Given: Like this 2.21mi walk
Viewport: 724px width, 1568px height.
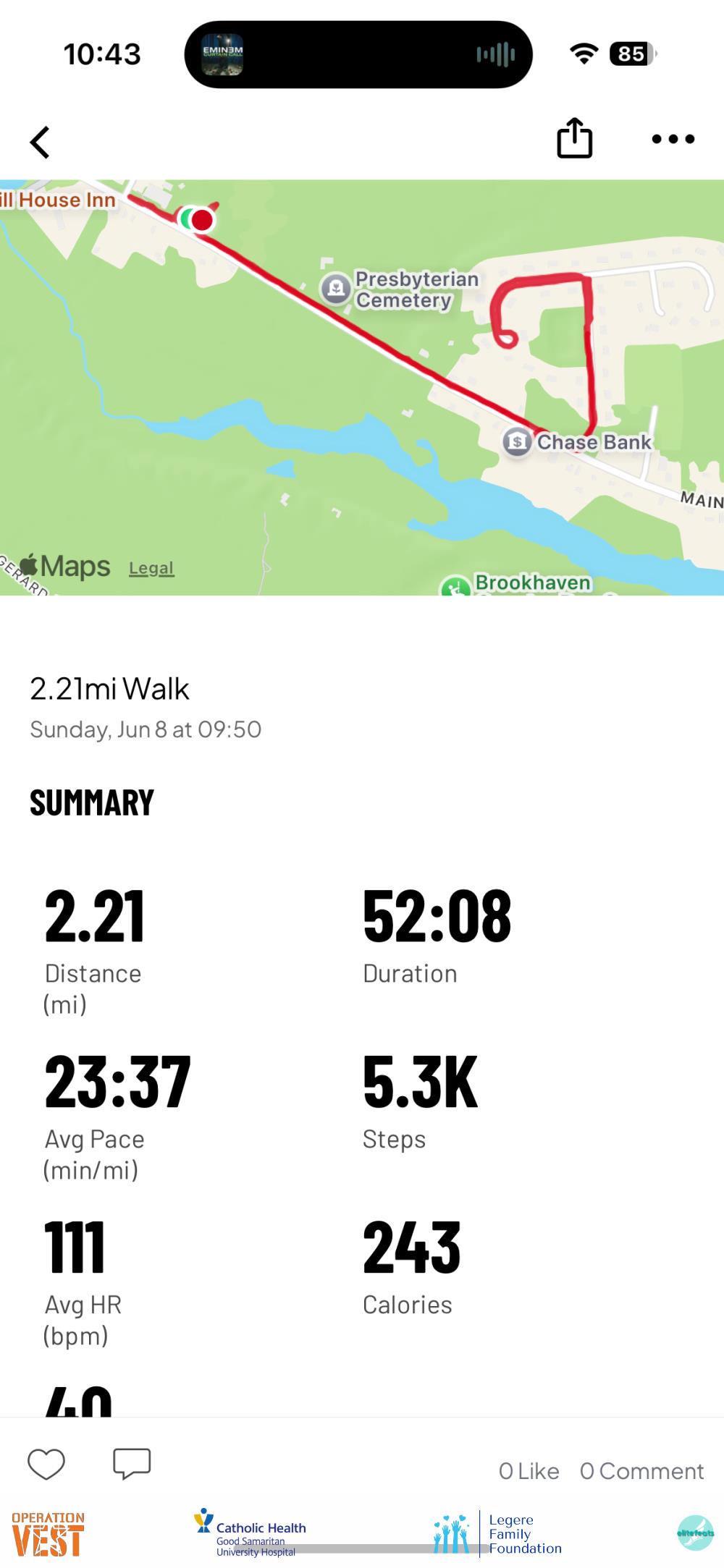Looking at the screenshot, I should coord(46,1465).
